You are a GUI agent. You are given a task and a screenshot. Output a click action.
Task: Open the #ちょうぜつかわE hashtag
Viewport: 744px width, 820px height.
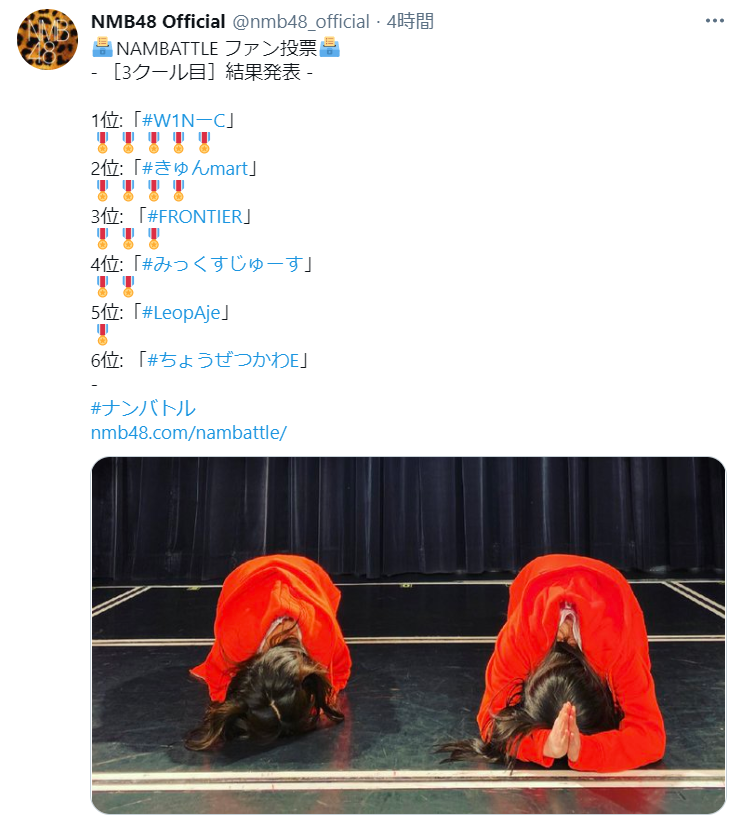point(223,360)
